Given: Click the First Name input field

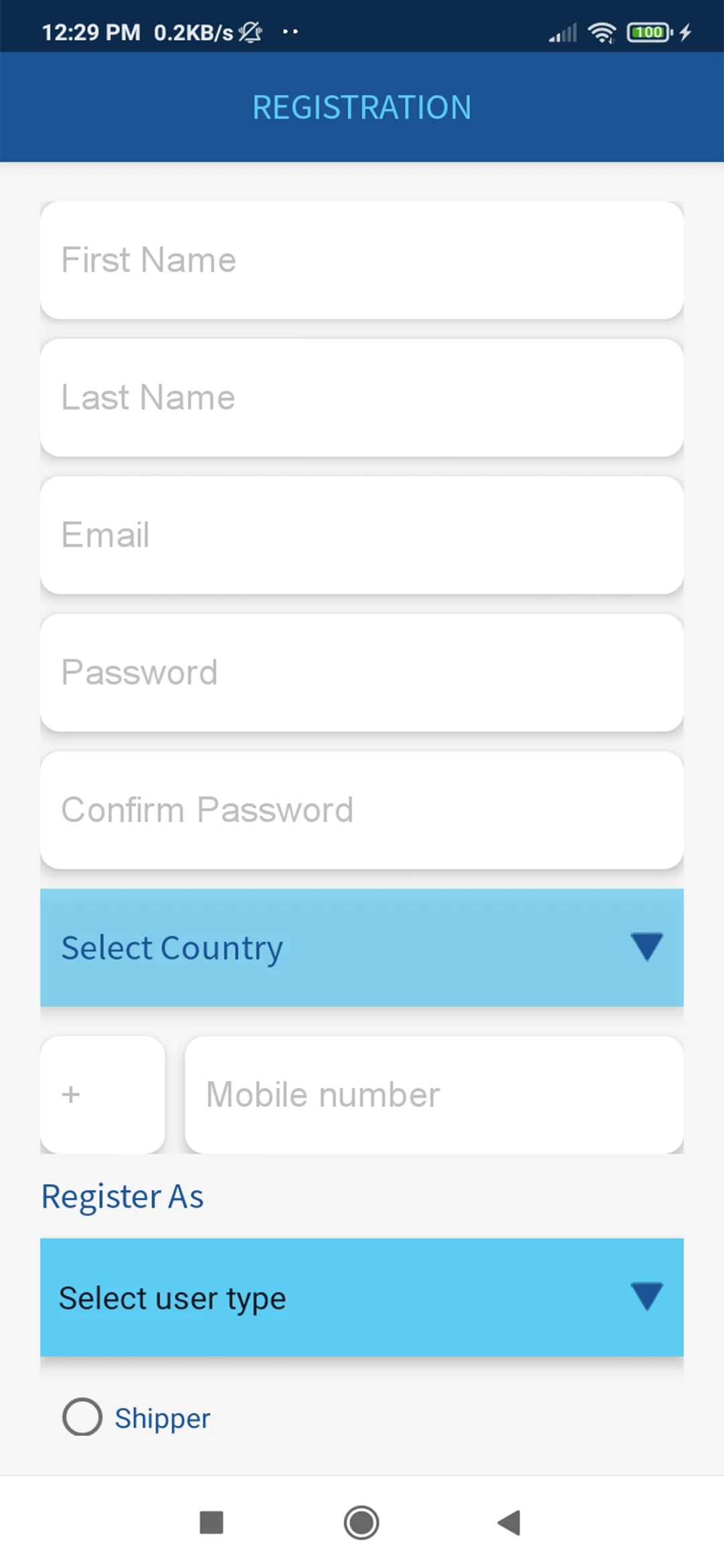Looking at the screenshot, I should tap(362, 260).
